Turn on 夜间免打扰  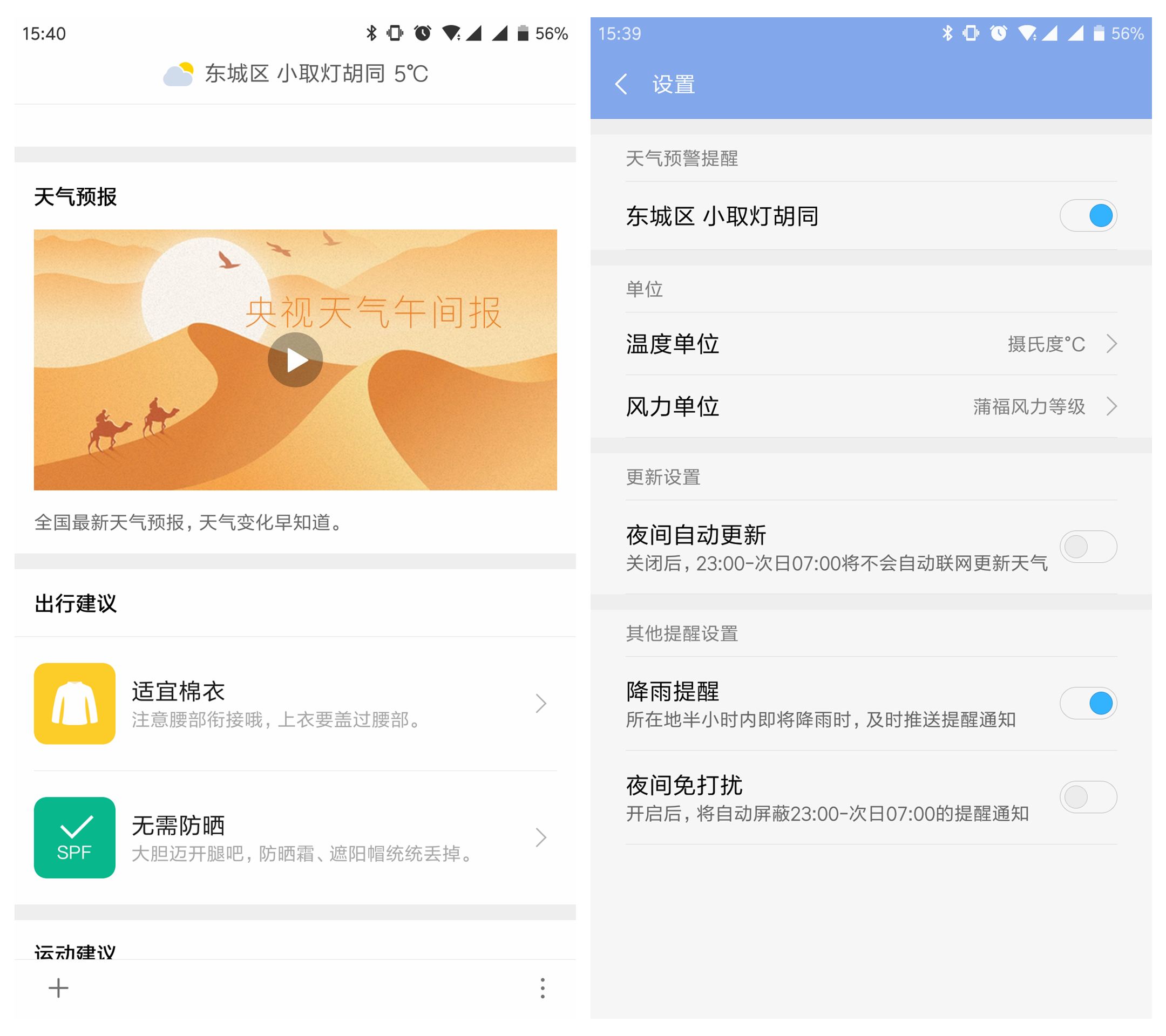click(1087, 796)
